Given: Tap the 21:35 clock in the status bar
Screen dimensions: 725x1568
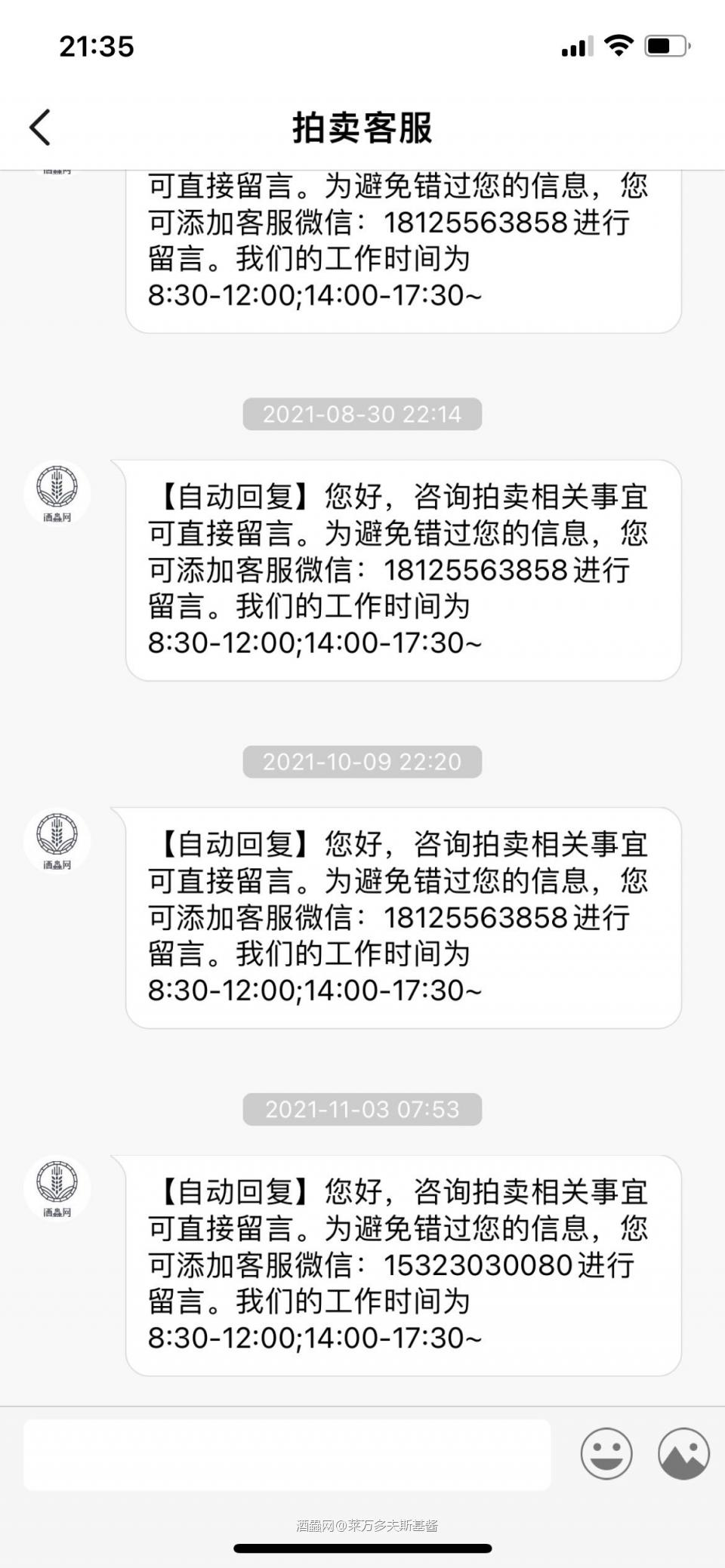Looking at the screenshot, I should [x=96, y=47].
